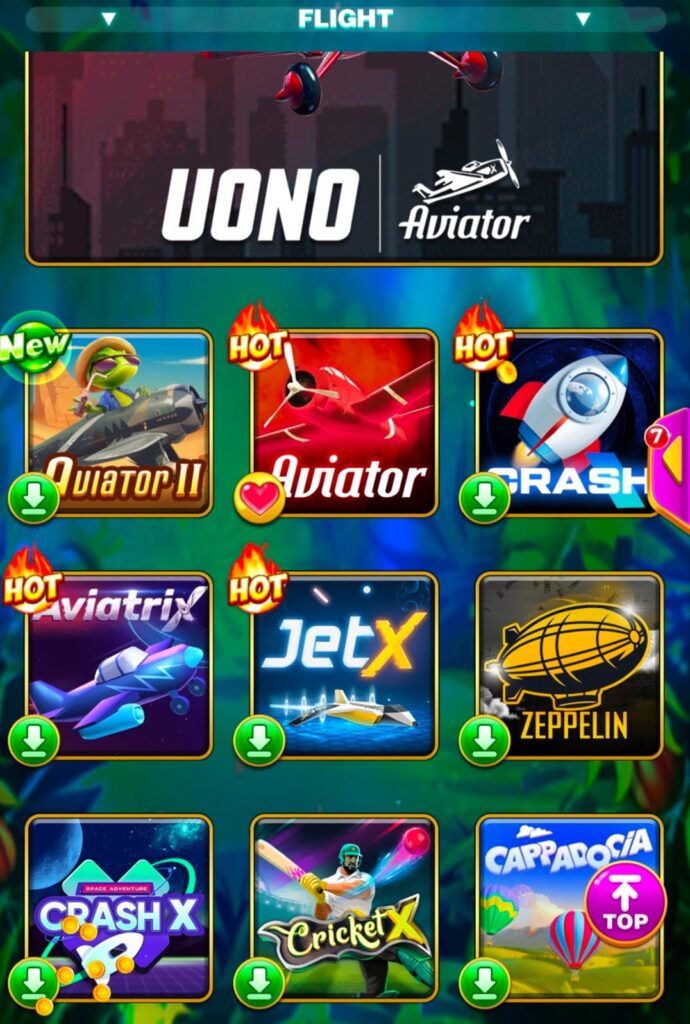
Task: Download the Aviator II game
Action: [34, 498]
